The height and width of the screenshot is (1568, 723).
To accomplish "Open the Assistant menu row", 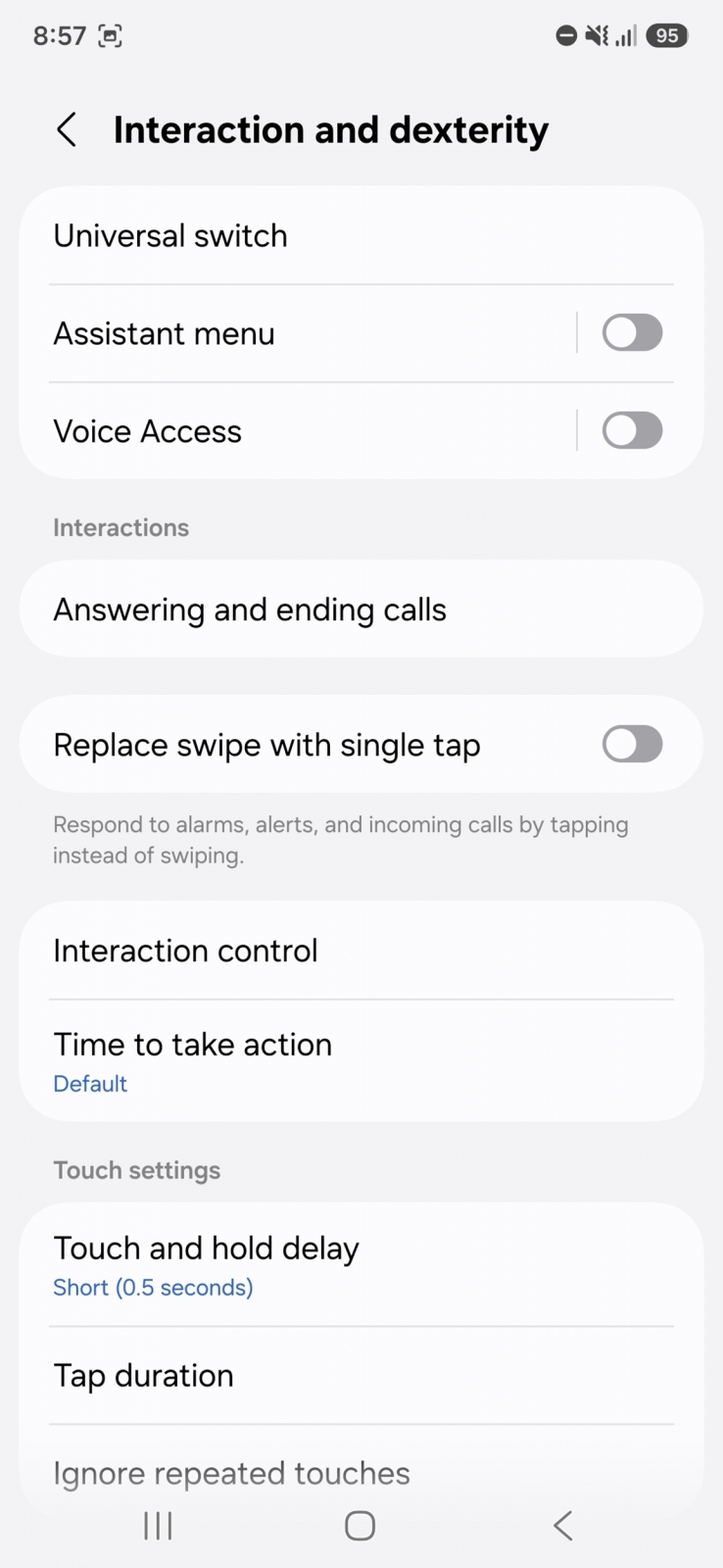I will click(x=298, y=333).
